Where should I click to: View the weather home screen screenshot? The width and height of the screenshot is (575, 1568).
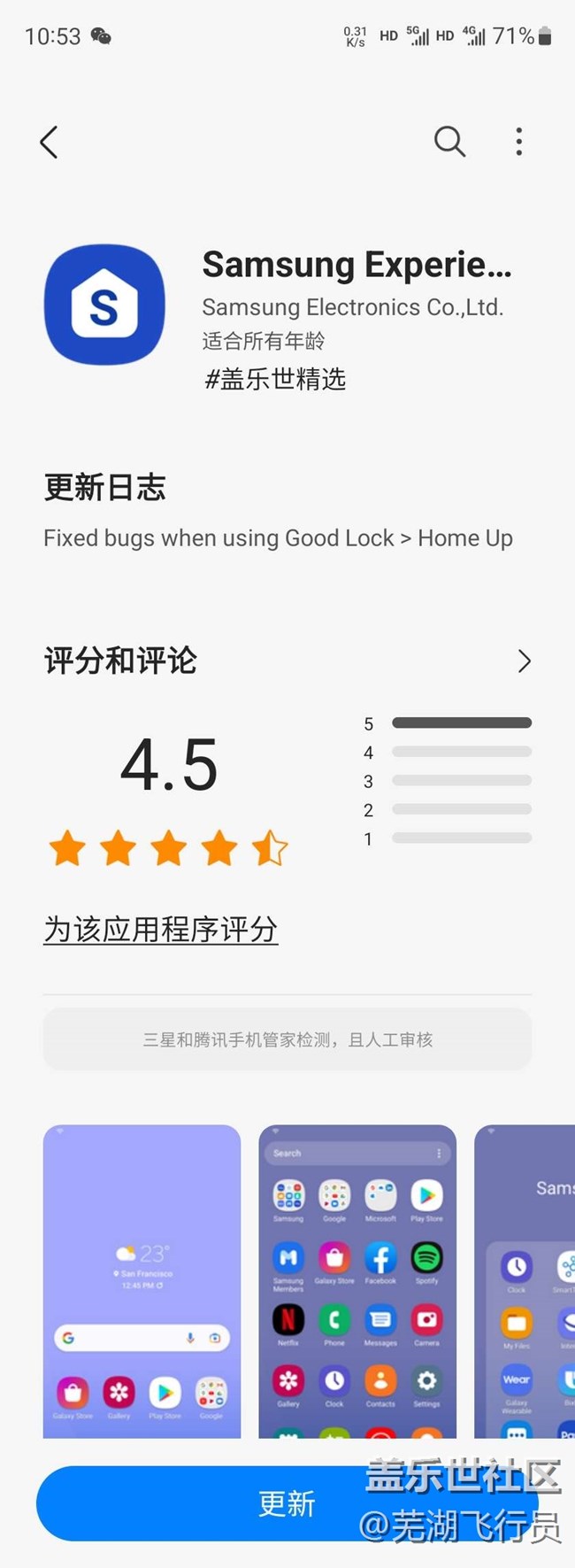point(142,1280)
